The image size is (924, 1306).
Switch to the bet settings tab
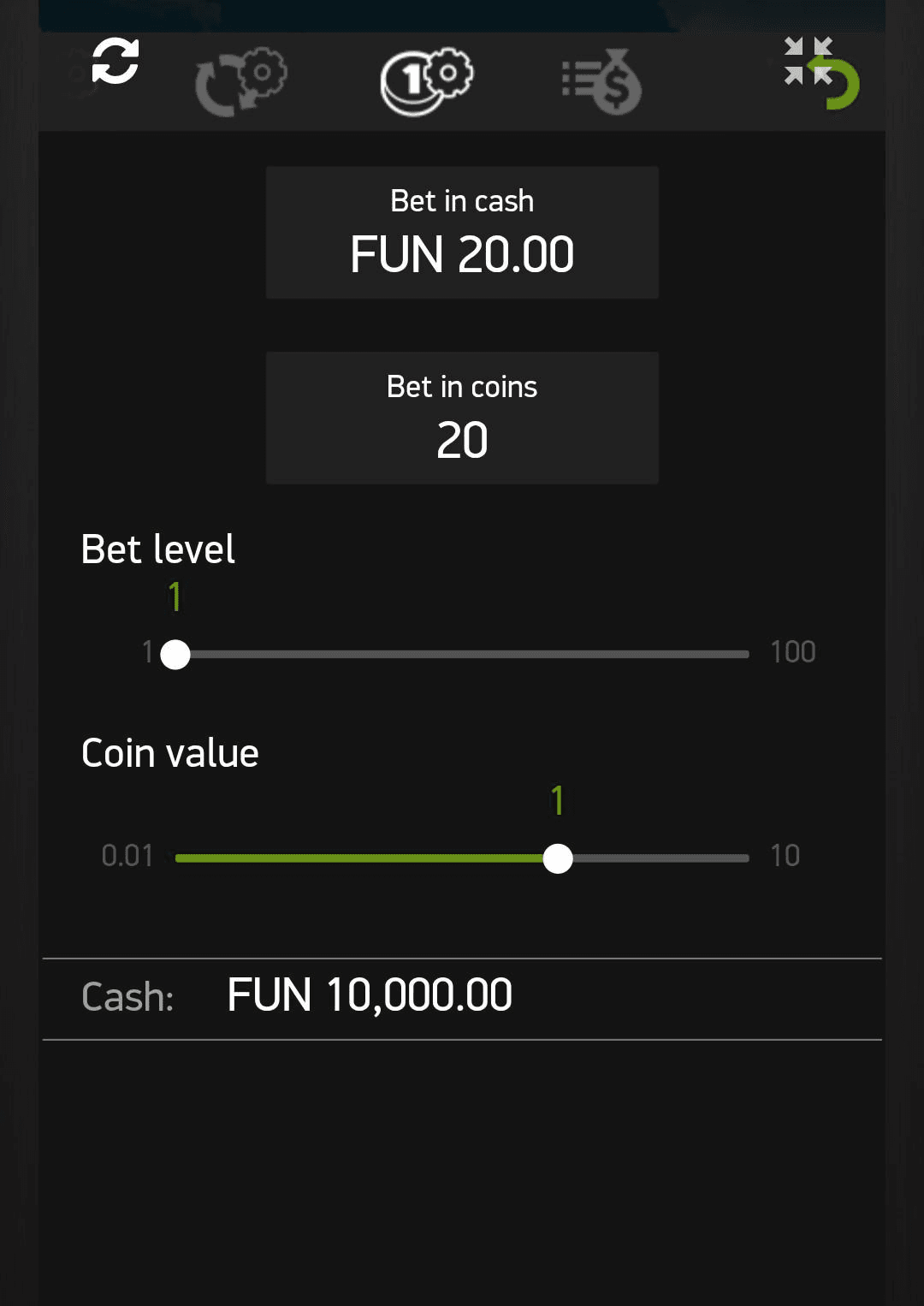[426, 81]
